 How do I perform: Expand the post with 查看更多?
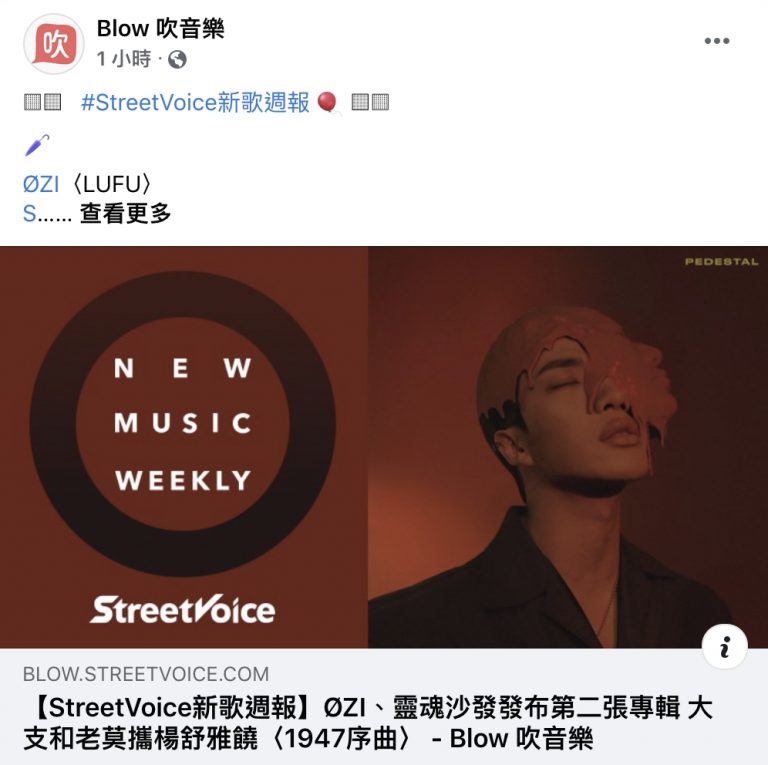pos(125,214)
